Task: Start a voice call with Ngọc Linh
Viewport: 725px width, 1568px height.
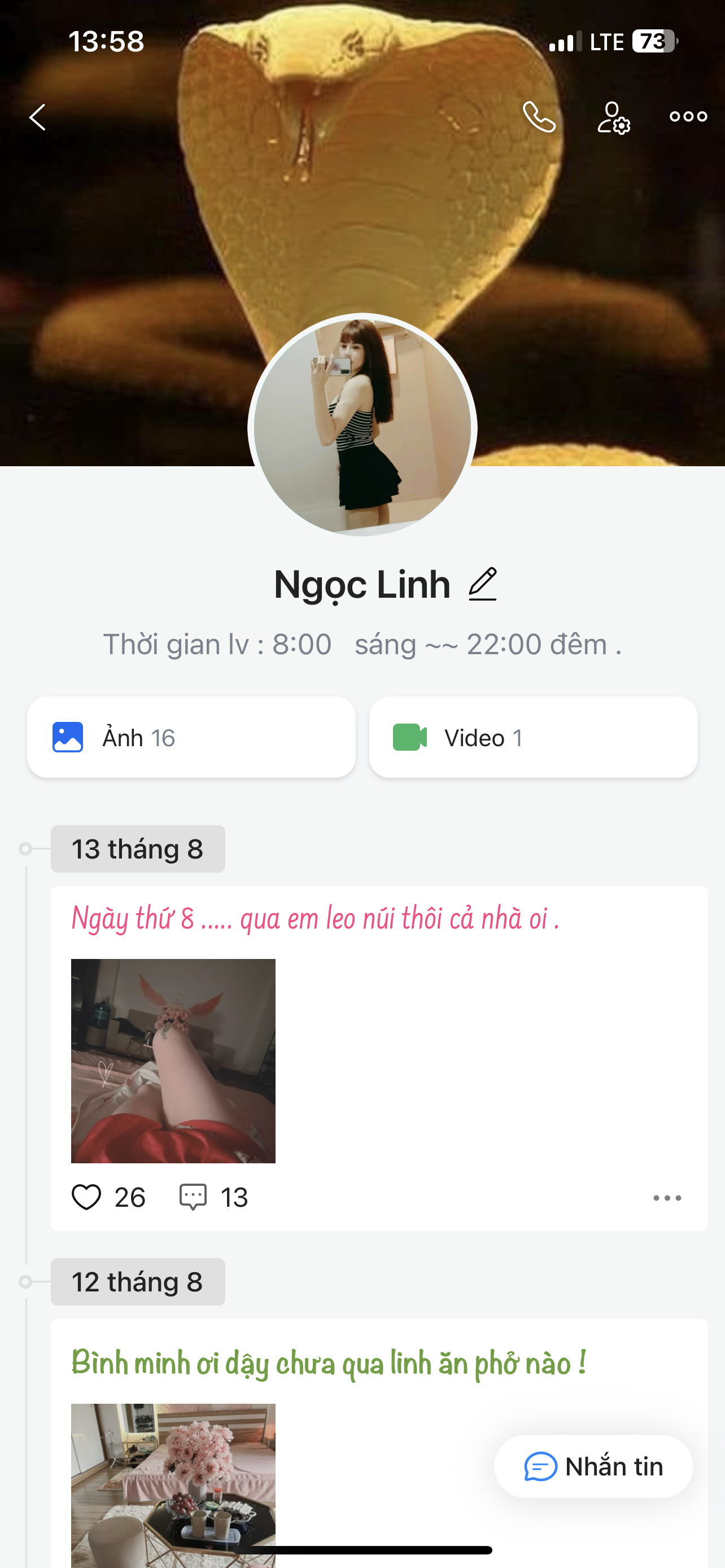Action: 539,117
